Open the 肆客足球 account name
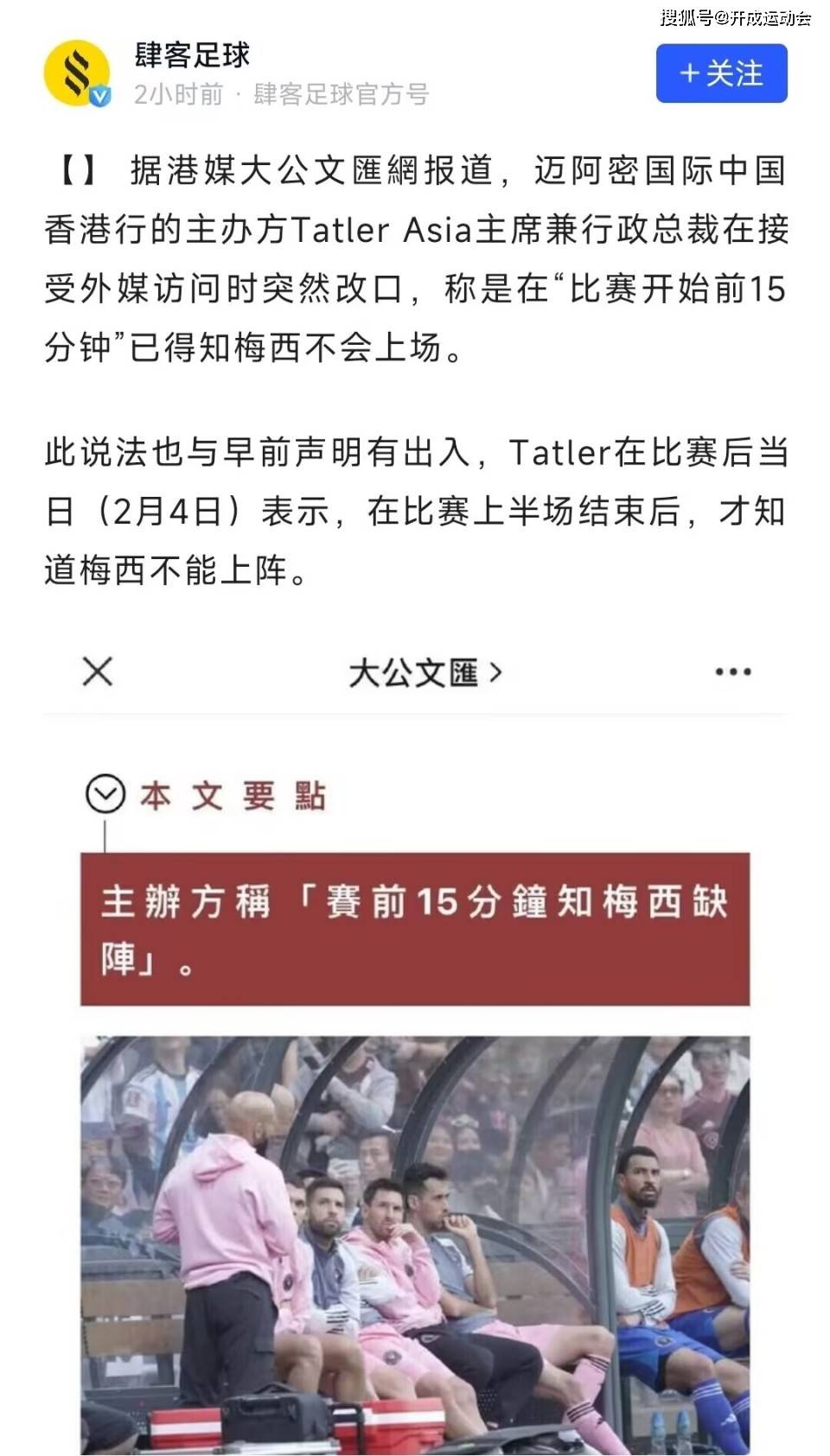830x1456 pixels. [x=192, y=55]
